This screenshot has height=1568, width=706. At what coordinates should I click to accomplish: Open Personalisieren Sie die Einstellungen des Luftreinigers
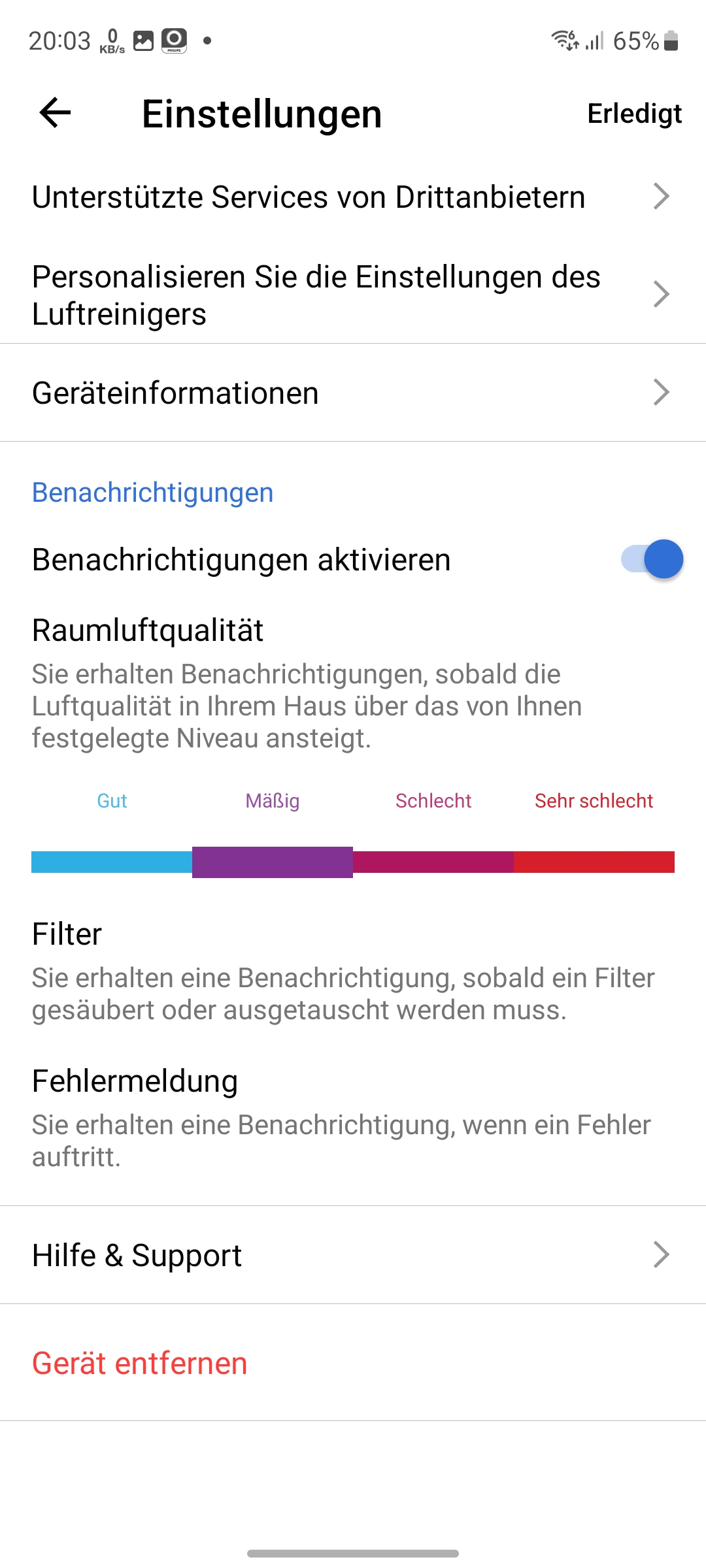click(353, 295)
